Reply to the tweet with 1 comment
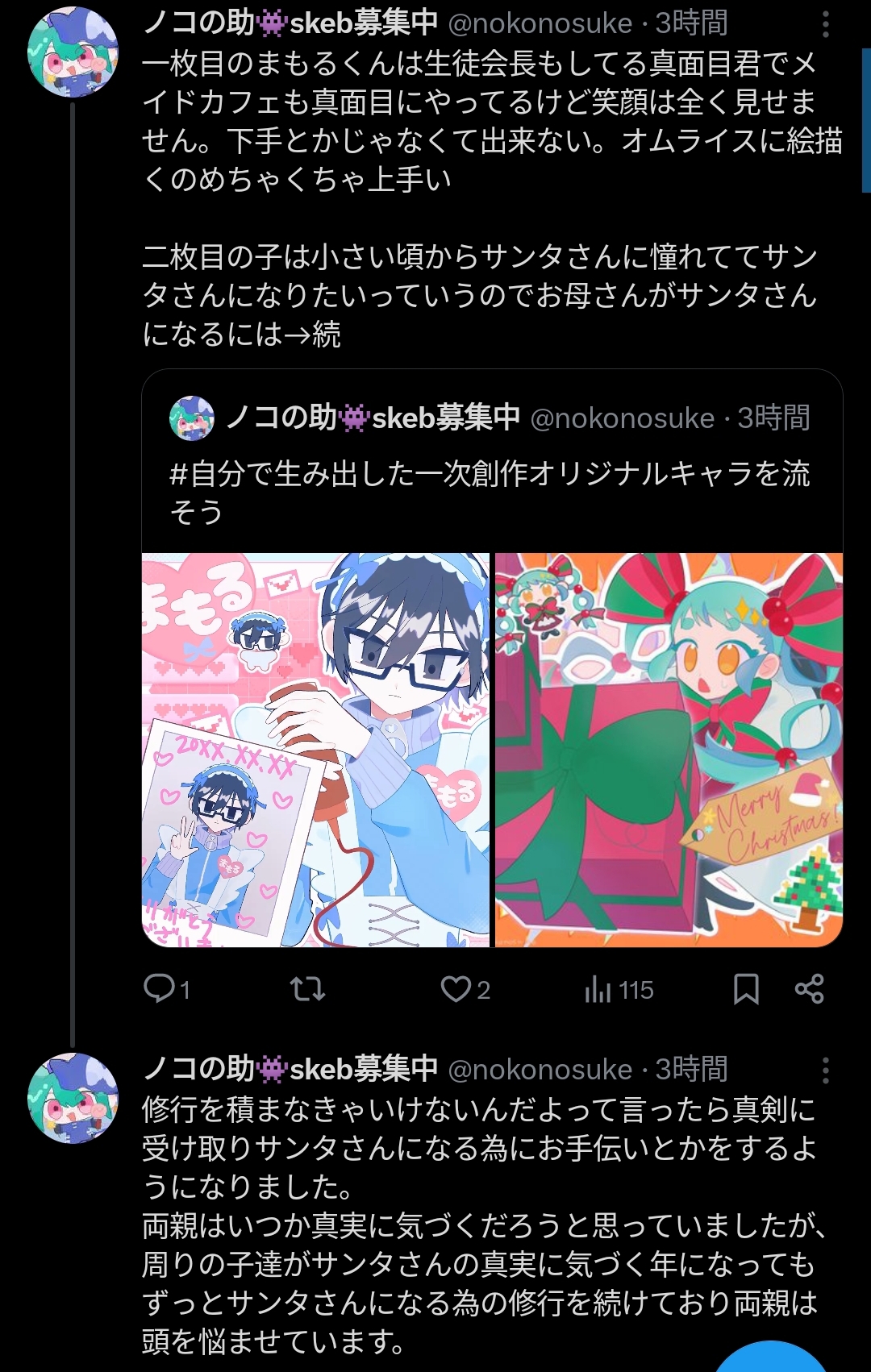The width and height of the screenshot is (871, 1372). coord(160,989)
